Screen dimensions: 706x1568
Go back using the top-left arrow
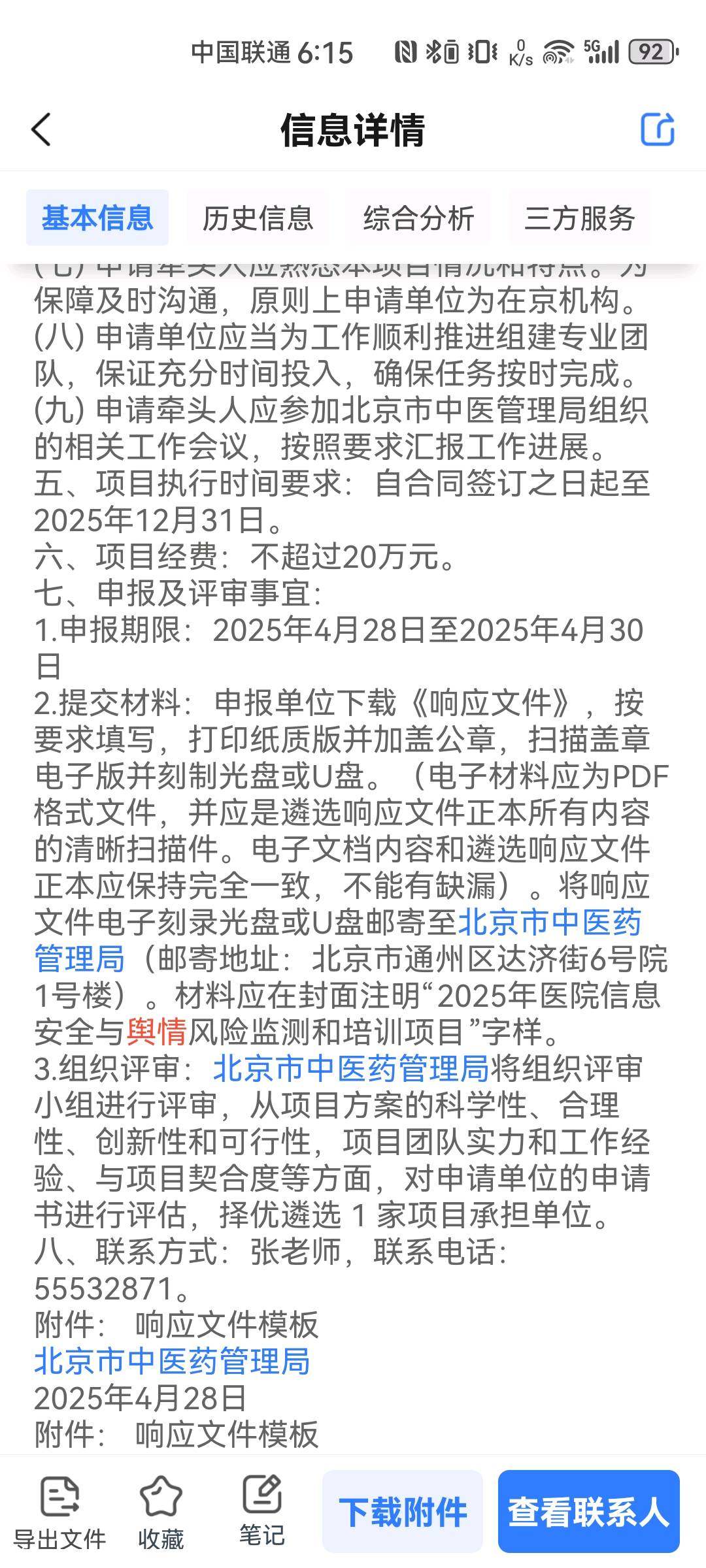click(41, 129)
